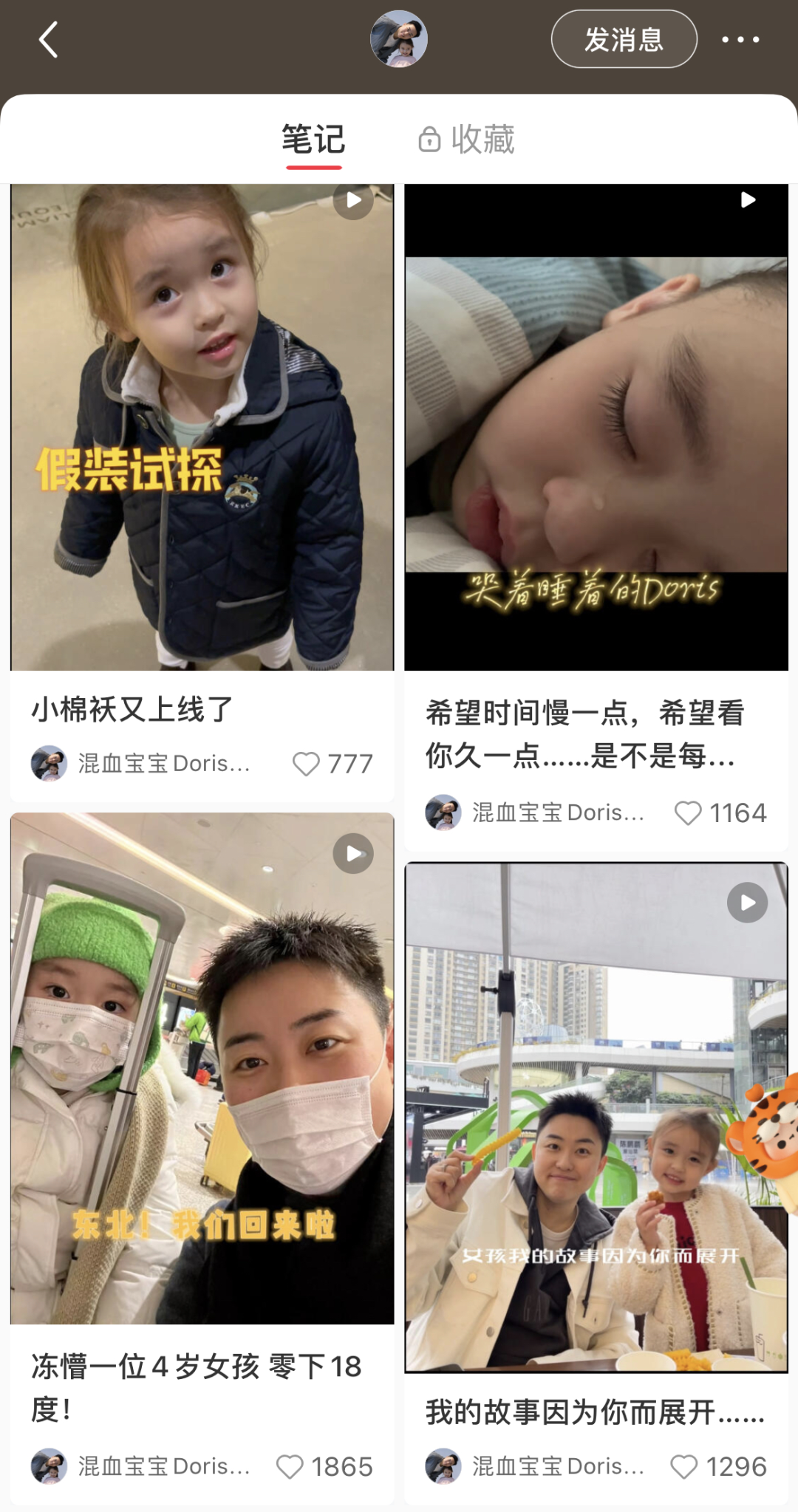
Task: Open the 小棉袄又上线了 video note
Action: click(202, 428)
